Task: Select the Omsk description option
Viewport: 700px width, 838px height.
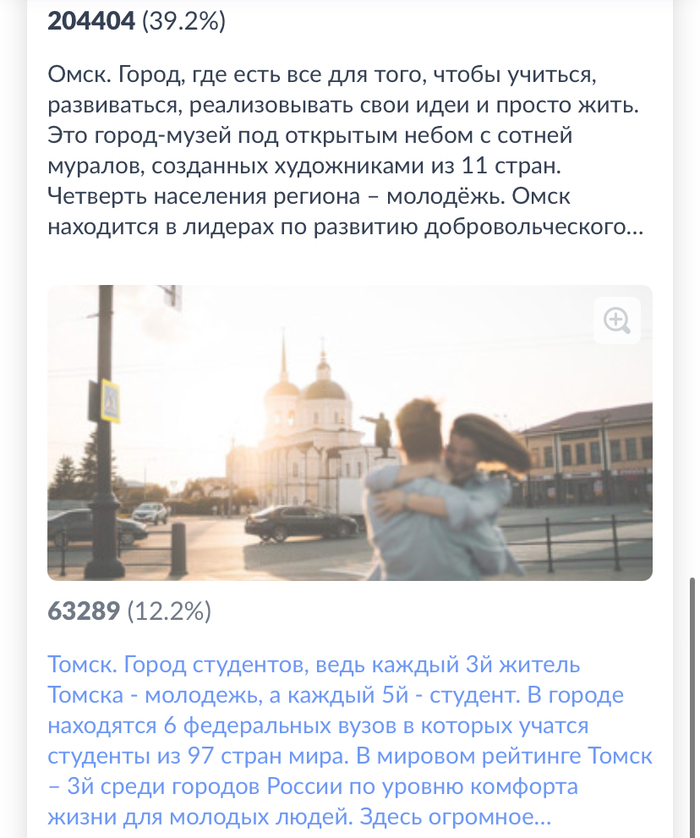Action: [x=348, y=152]
